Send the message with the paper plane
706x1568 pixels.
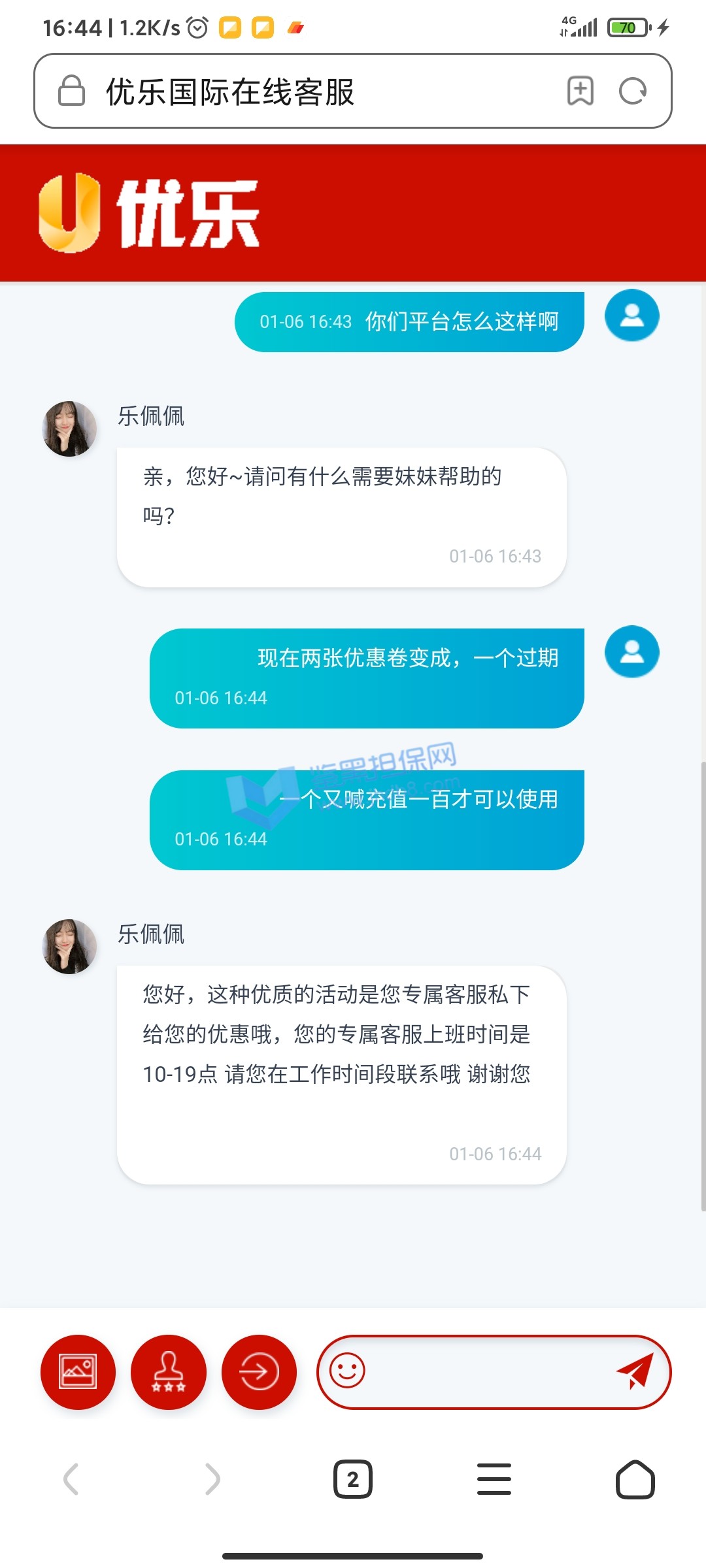tap(635, 1370)
